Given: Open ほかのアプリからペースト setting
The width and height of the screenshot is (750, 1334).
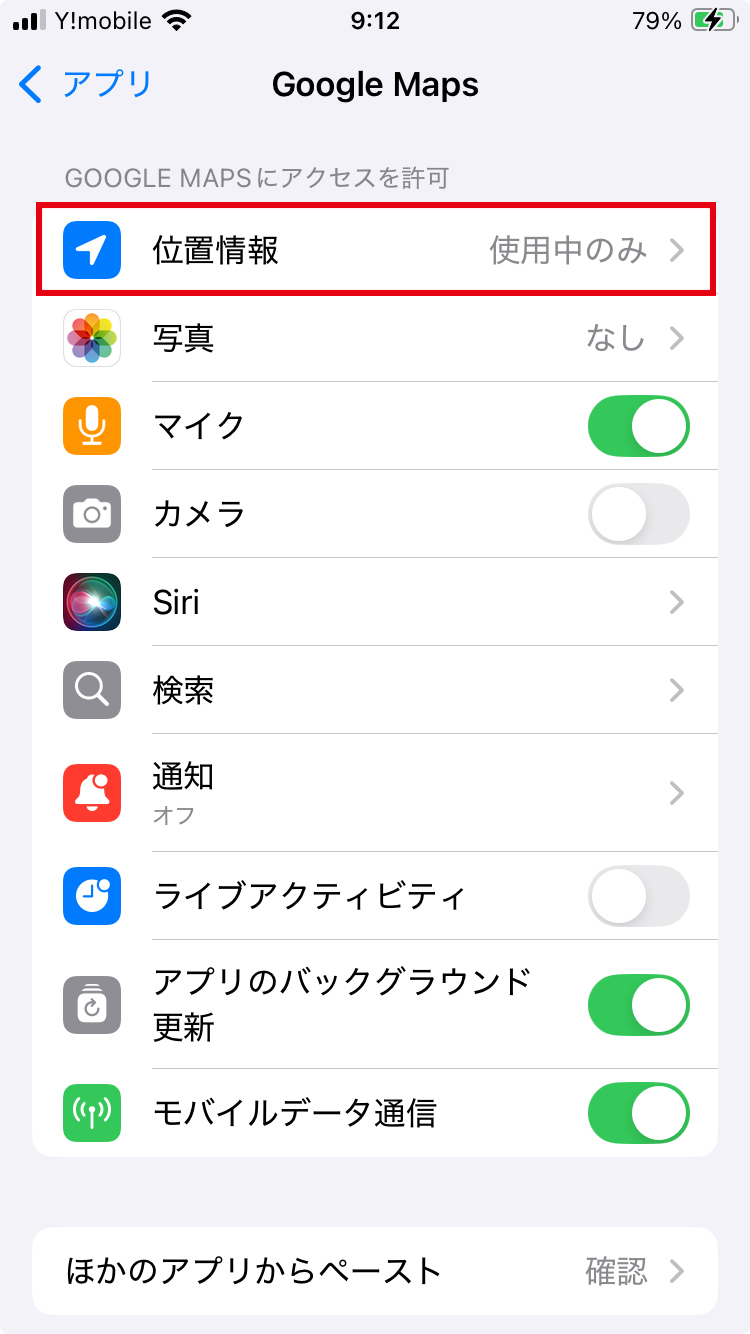Looking at the screenshot, I should click(x=375, y=1271).
